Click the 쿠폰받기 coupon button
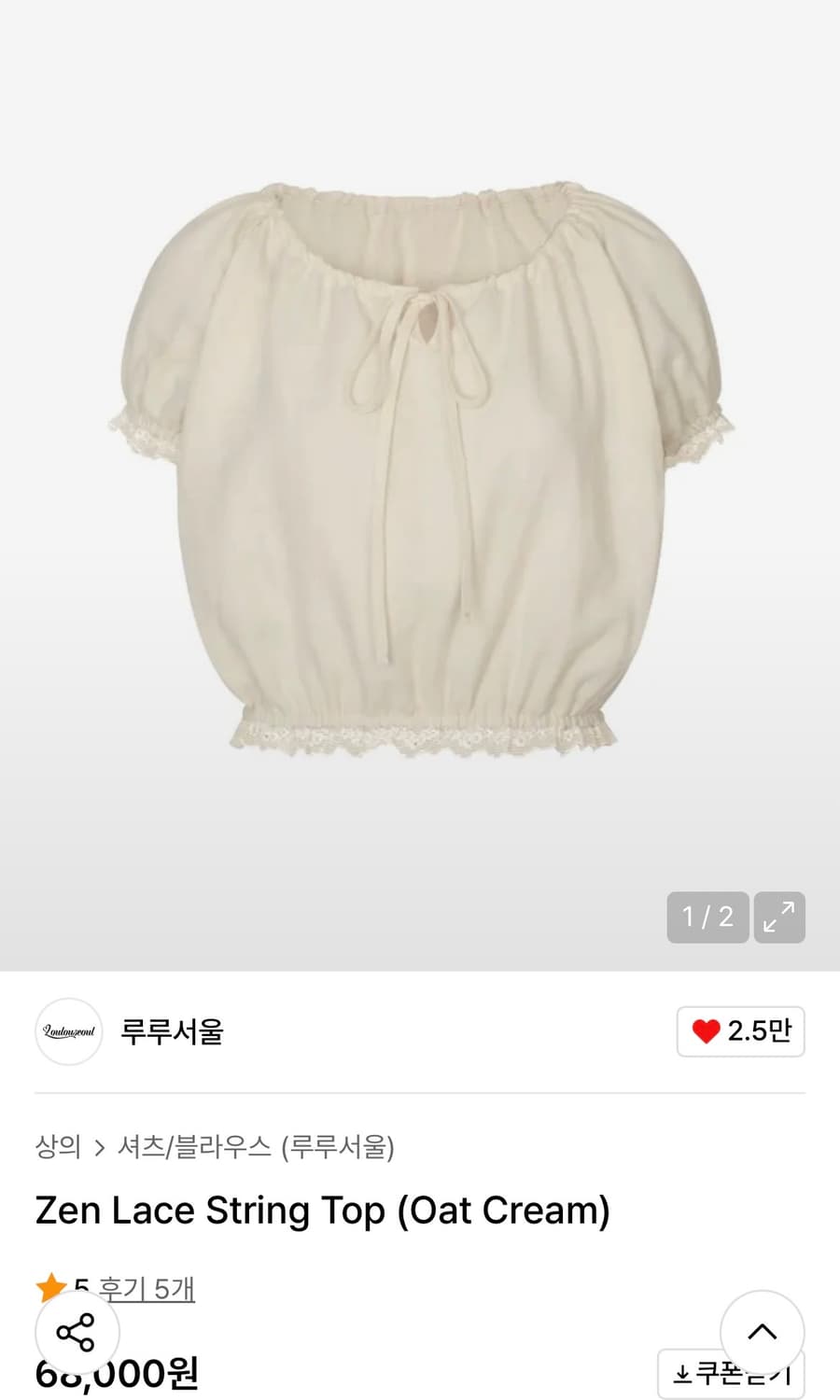The width and height of the screenshot is (840, 1400). [731, 1373]
